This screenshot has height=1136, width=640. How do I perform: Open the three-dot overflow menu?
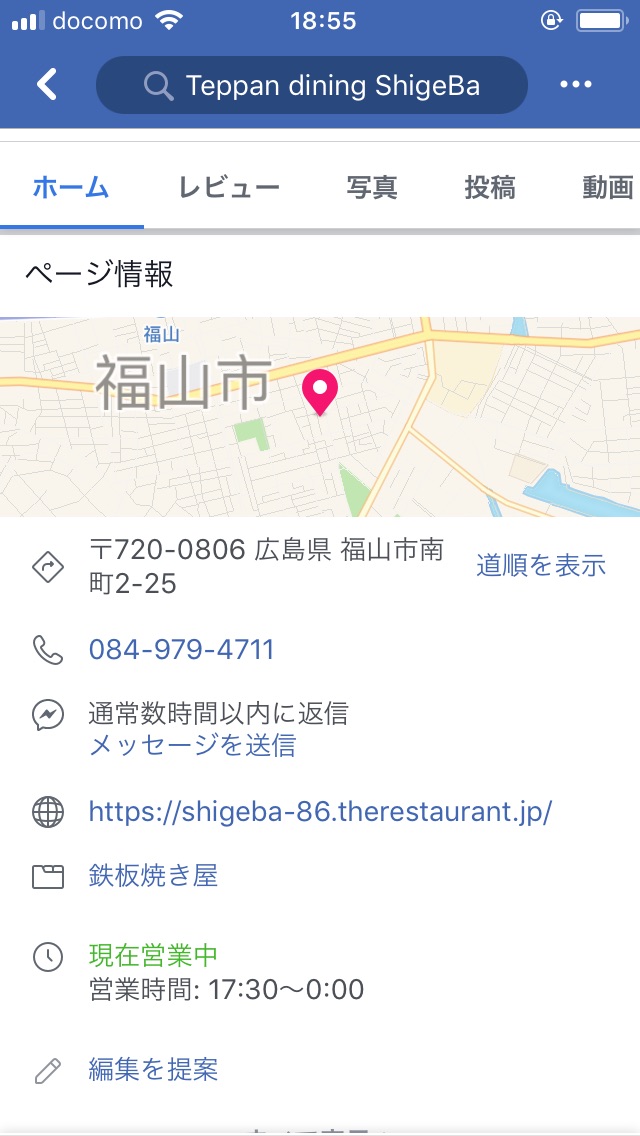[x=576, y=85]
